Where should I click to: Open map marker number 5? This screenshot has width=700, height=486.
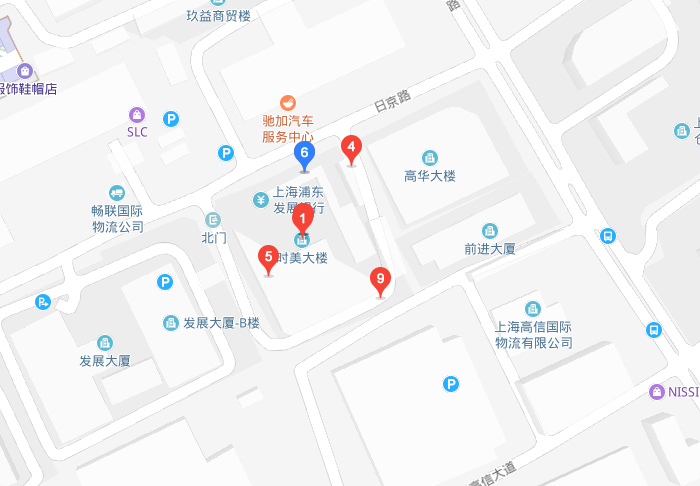[x=268, y=258]
